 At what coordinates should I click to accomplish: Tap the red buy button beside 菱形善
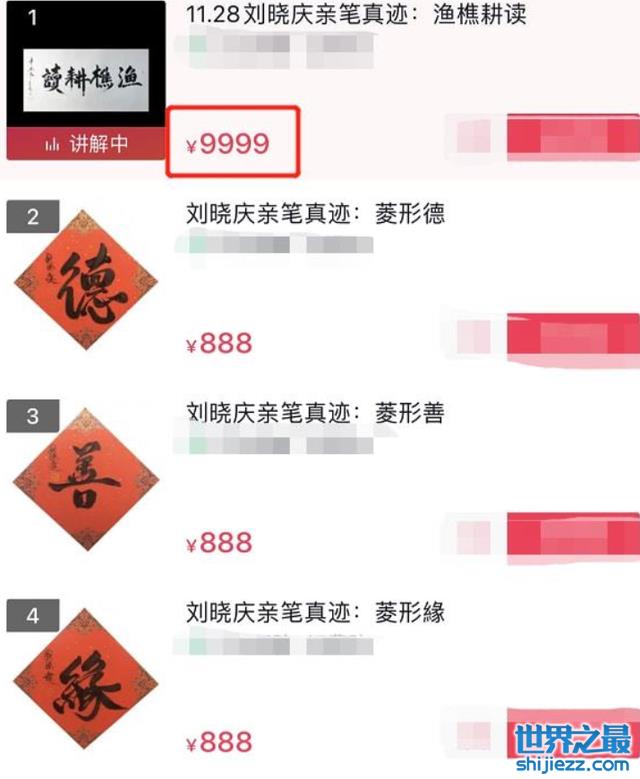[x=572, y=536]
